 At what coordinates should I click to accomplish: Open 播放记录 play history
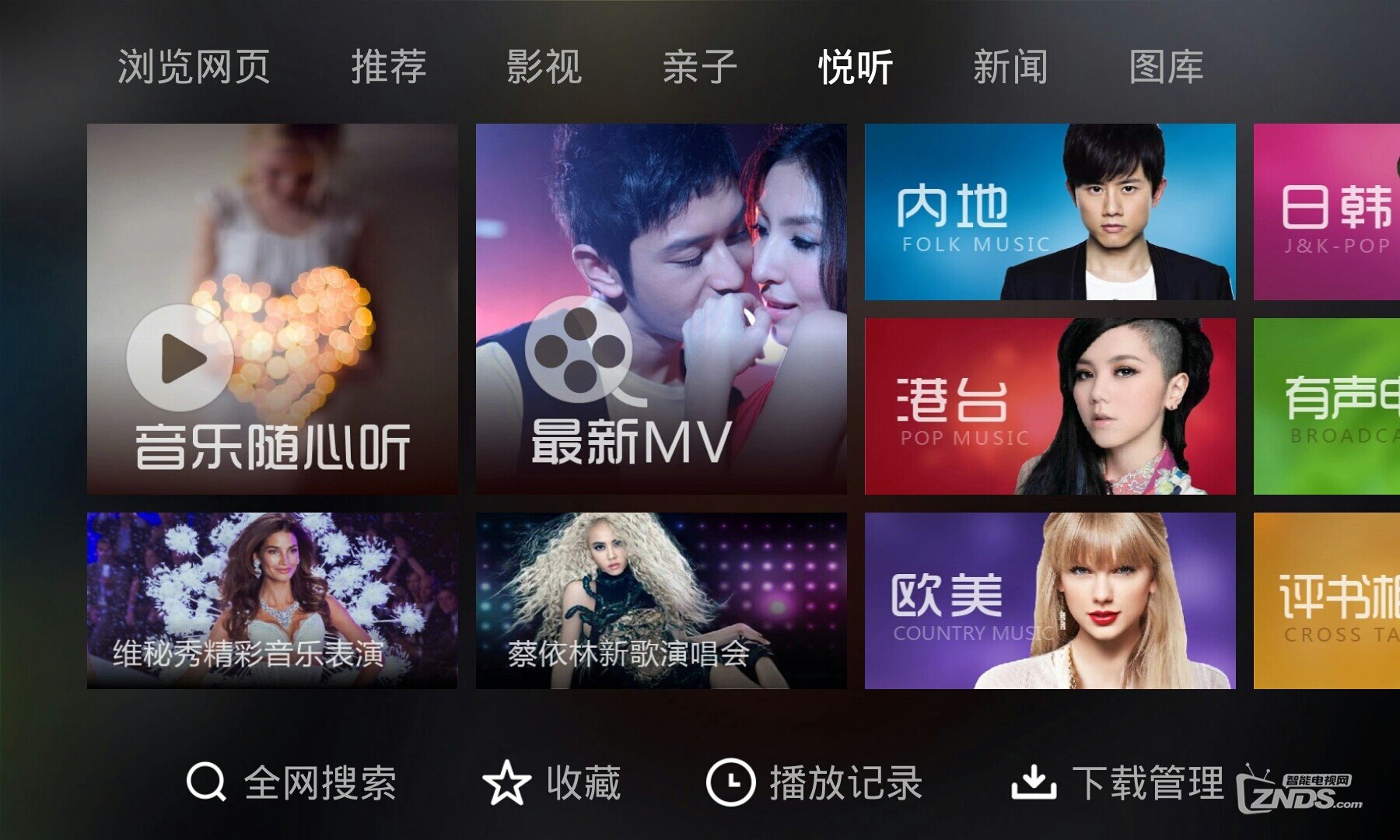tap(814, 782)
